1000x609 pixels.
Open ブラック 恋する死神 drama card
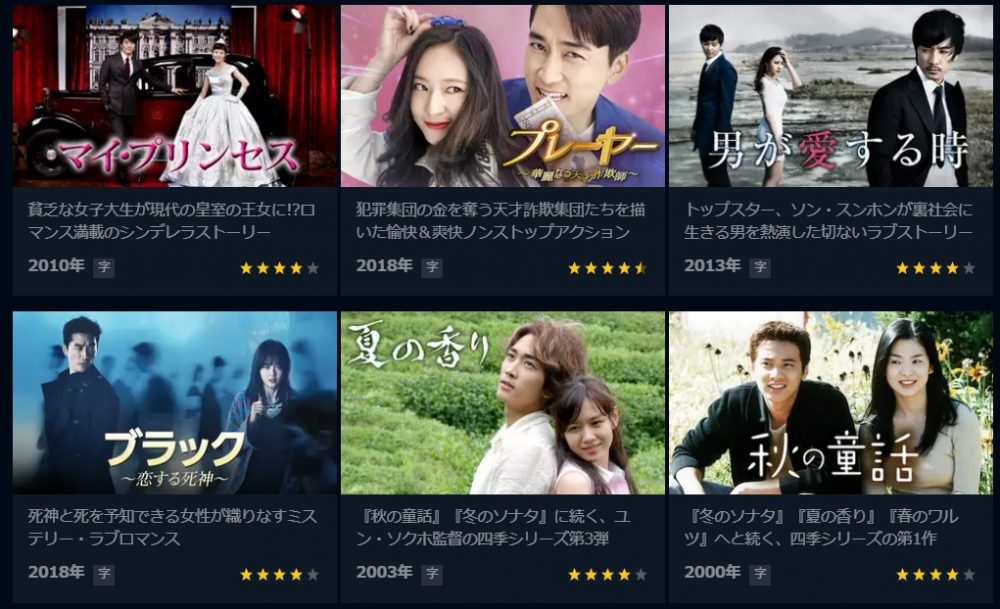pos(174,403)
